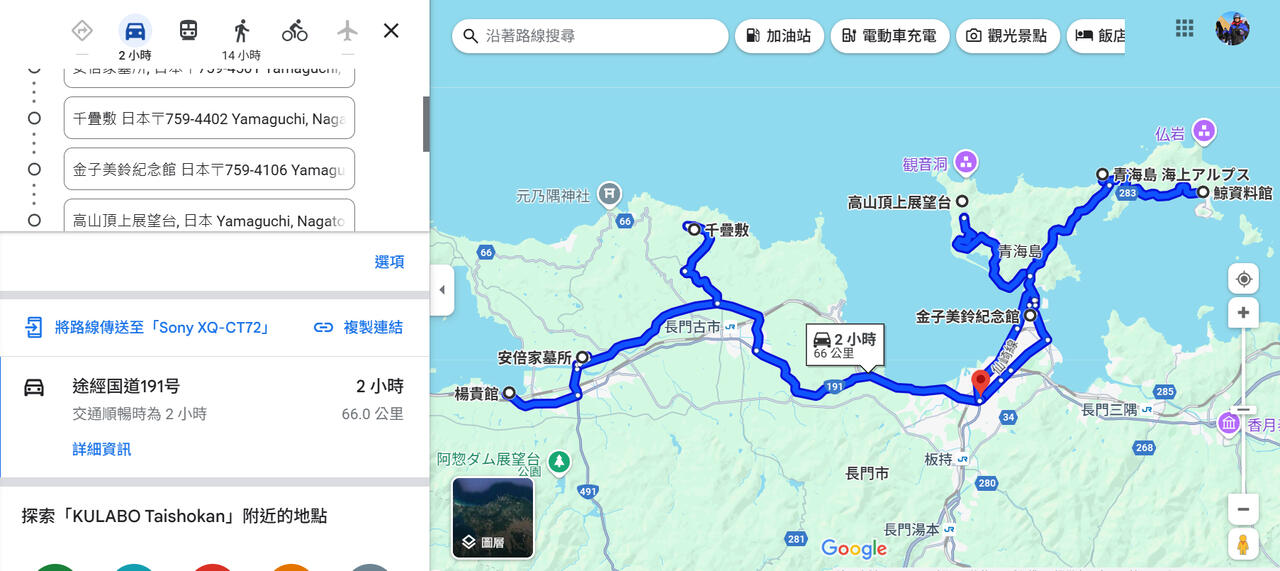Edit the 高山頂上展望台 stop field
This screenshot has width=1280, height=571.
tap(209, 220)
